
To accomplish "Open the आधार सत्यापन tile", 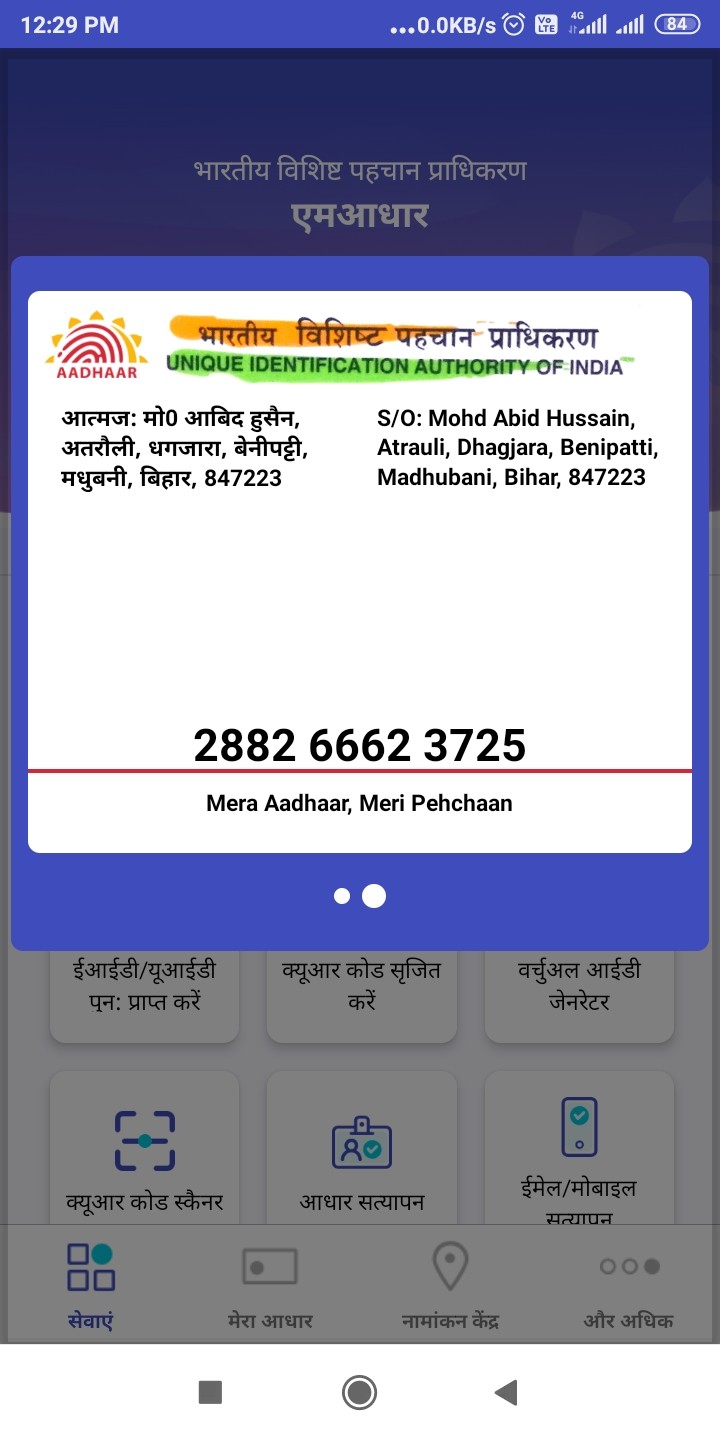I will [x=362, y=1148].
